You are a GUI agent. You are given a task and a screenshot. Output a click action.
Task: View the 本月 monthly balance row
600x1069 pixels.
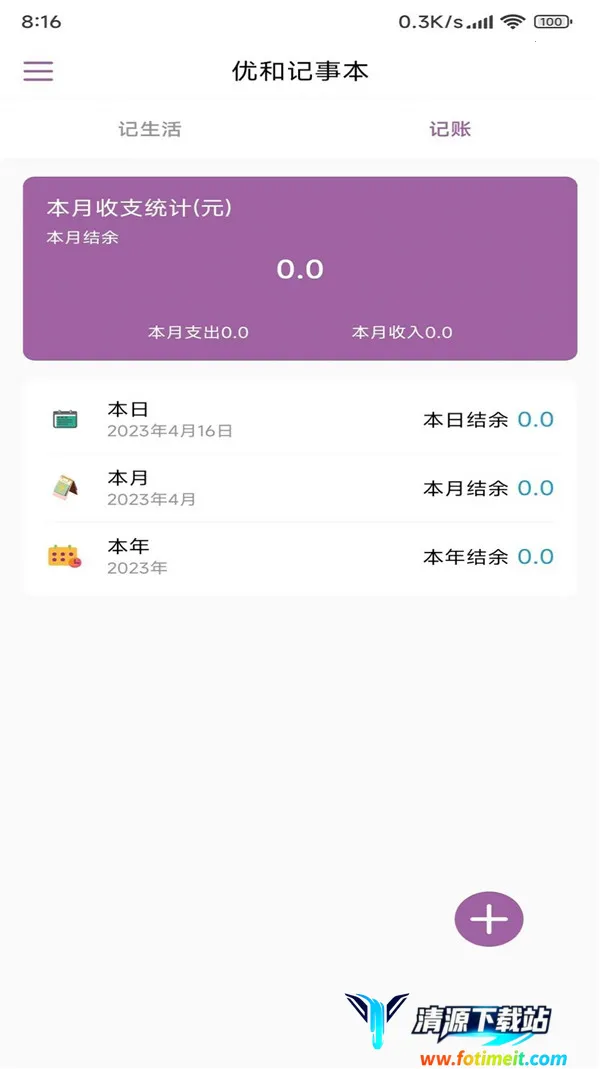pyautogui.click(x=300, y=487)
